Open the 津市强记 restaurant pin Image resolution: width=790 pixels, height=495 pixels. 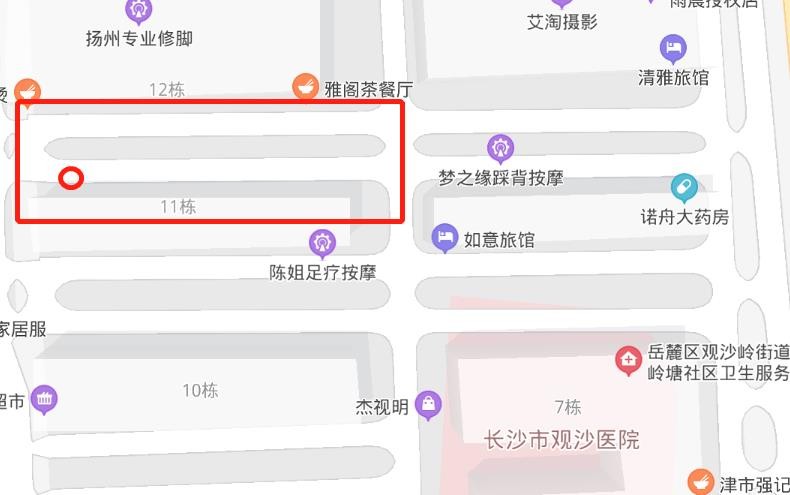point(703,481)
